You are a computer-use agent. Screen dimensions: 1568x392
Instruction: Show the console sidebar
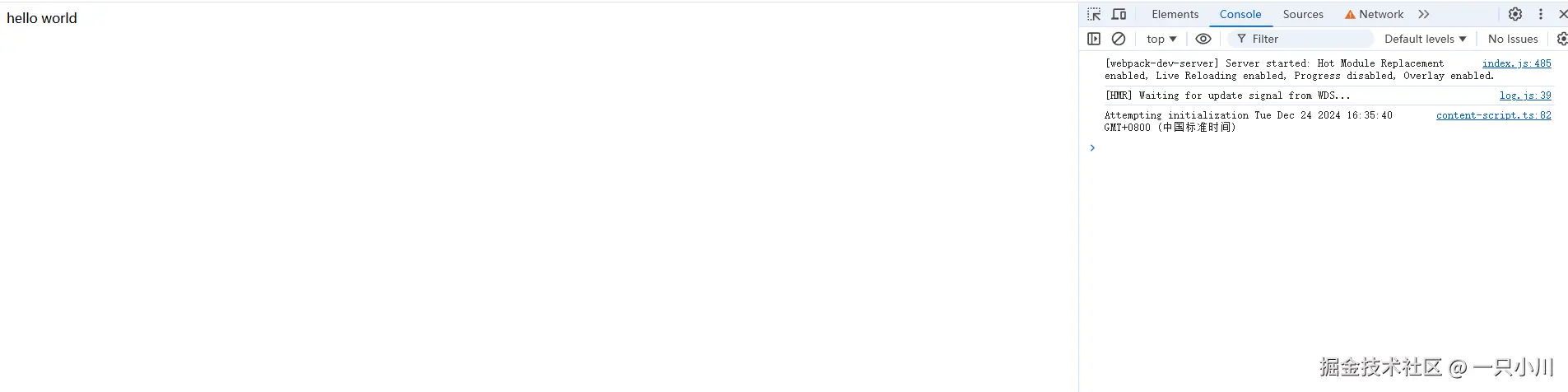pos(1094,39)
